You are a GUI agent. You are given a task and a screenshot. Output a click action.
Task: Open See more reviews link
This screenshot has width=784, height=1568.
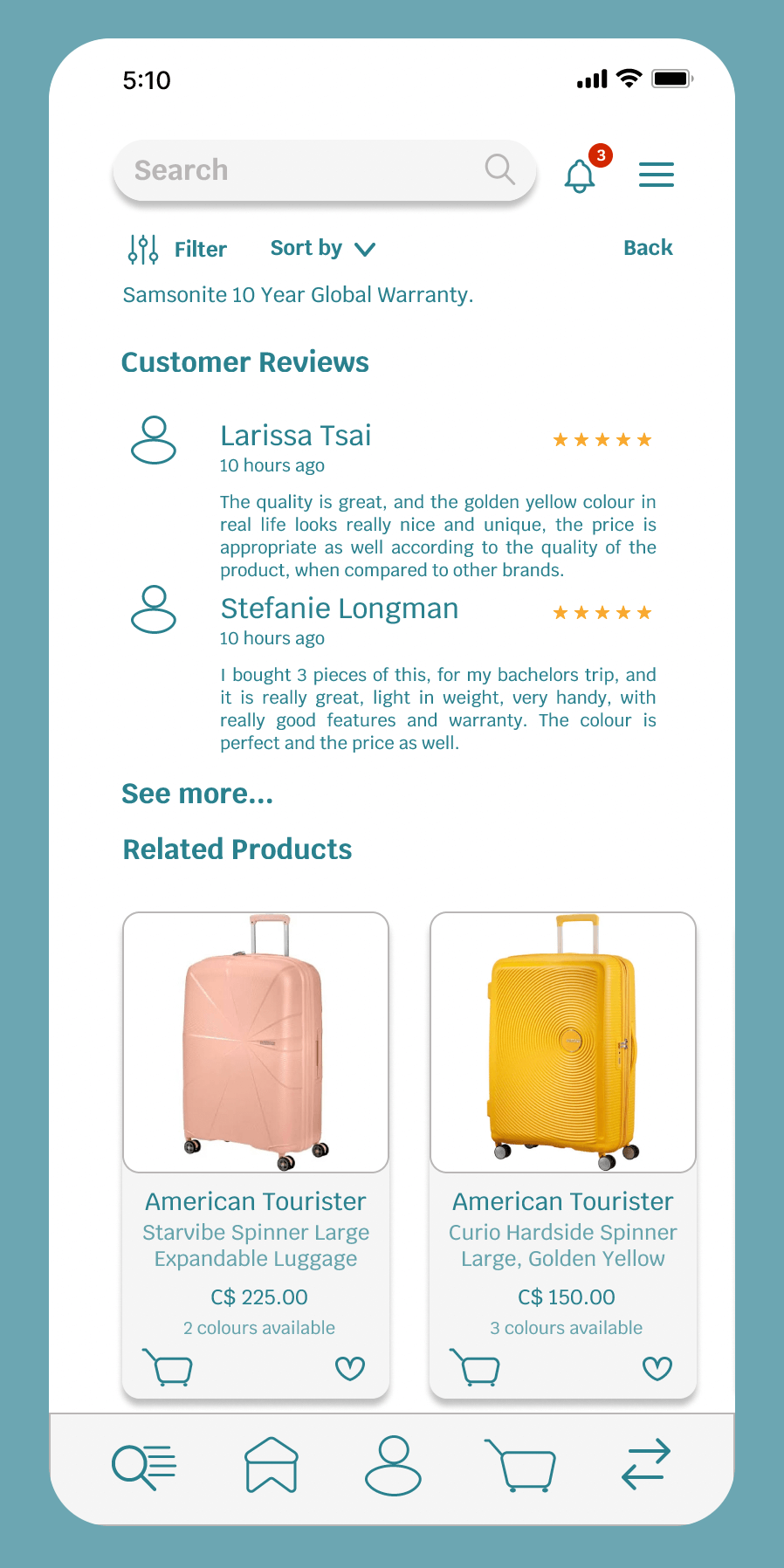point(197,794)
